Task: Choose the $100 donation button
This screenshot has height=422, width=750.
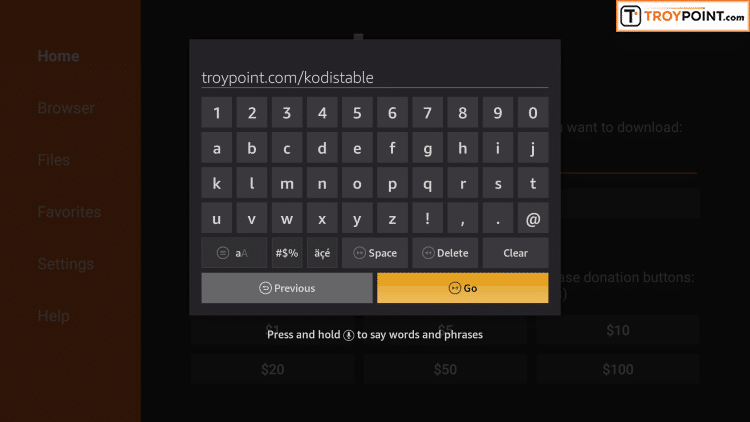Action: point(618,369)
